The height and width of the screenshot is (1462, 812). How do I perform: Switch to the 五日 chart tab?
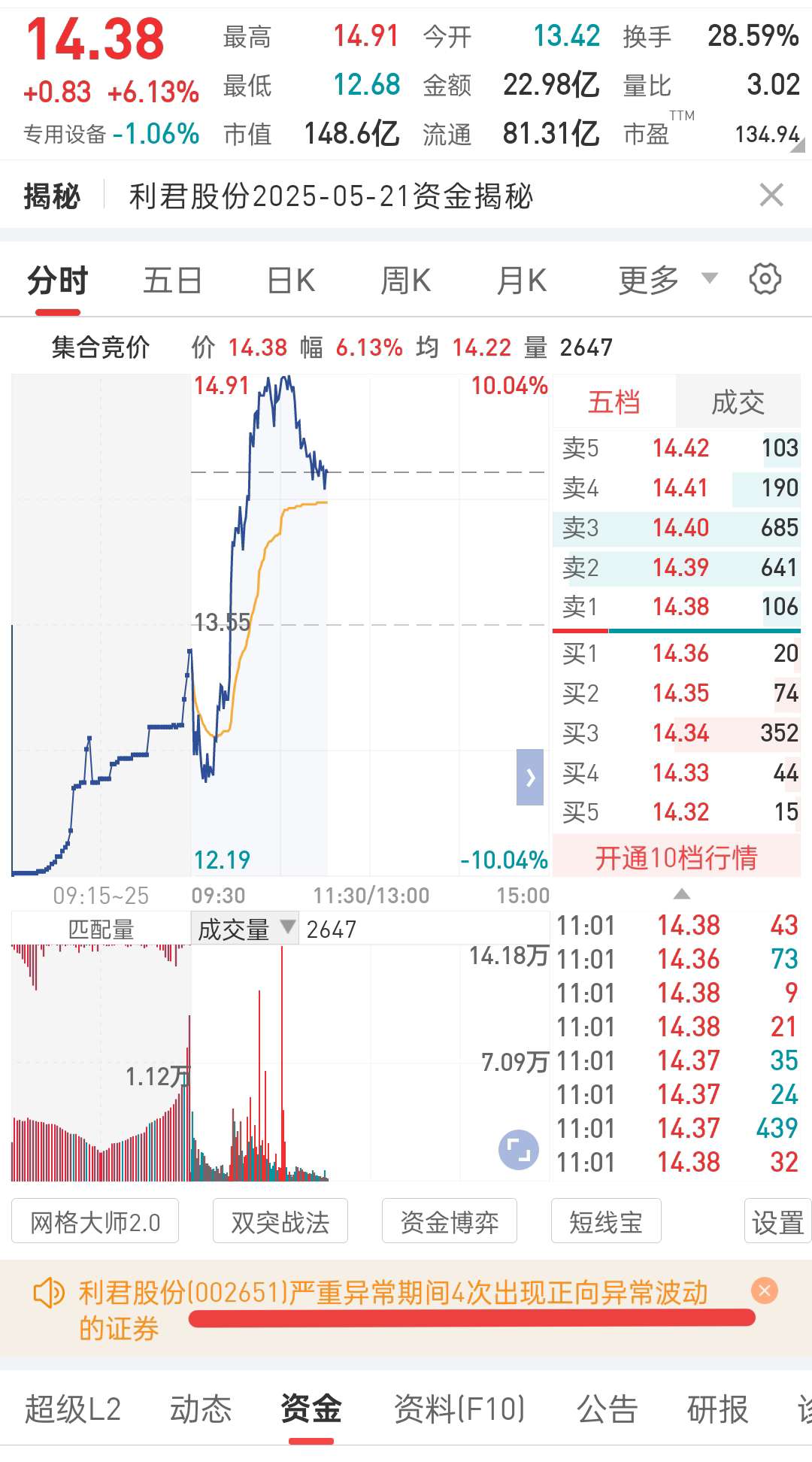tap(172, 281)
